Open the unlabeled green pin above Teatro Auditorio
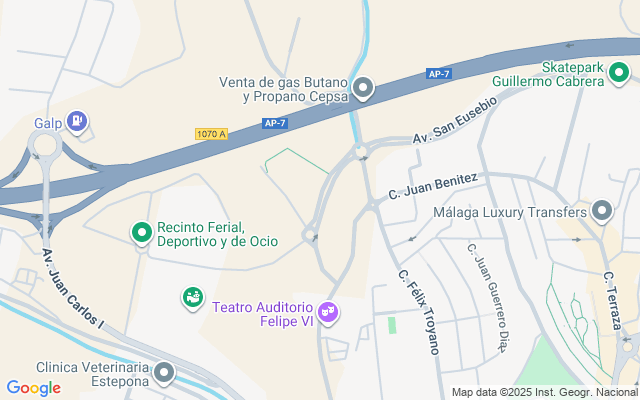 [193, 298]
